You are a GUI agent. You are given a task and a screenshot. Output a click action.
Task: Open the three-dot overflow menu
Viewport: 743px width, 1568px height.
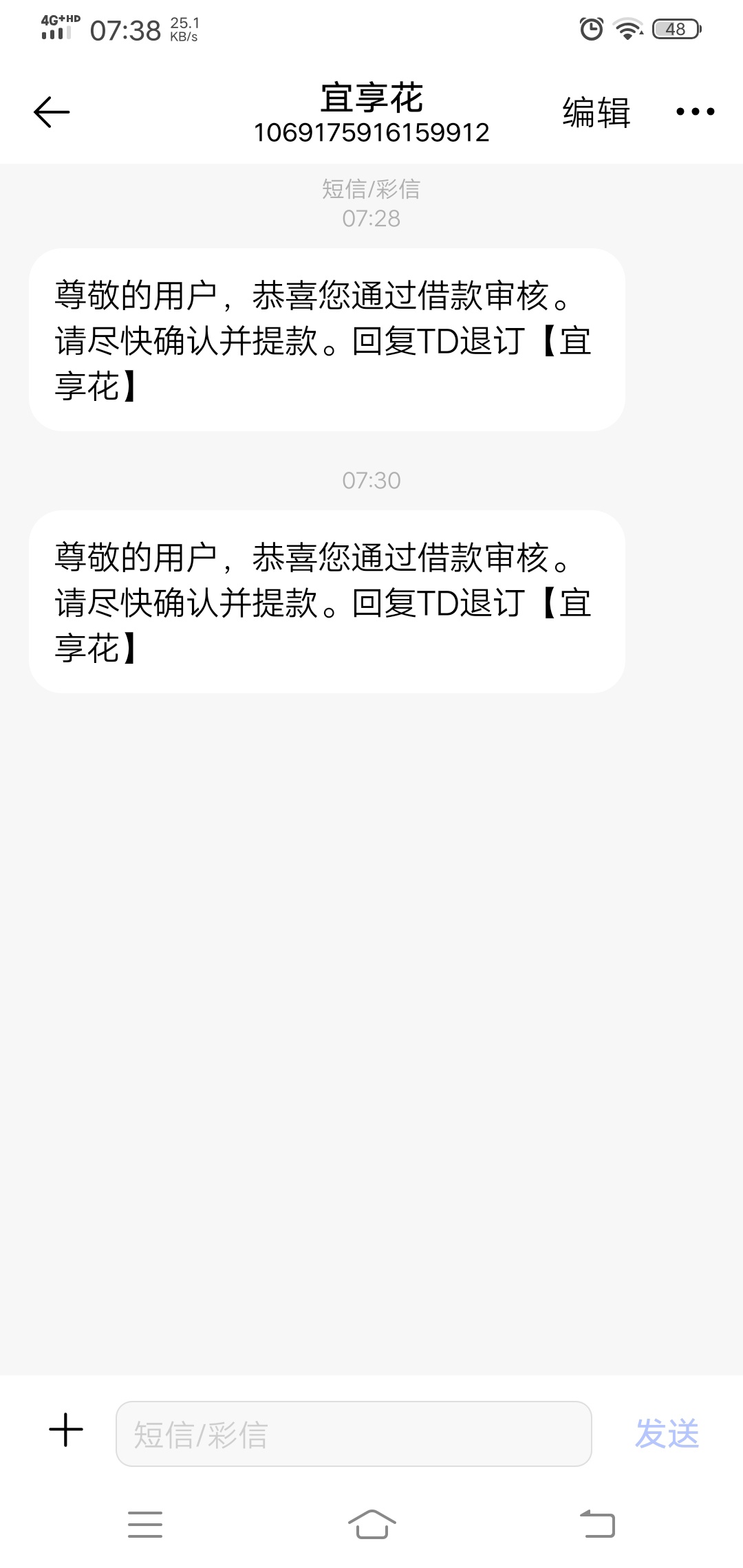695,111
